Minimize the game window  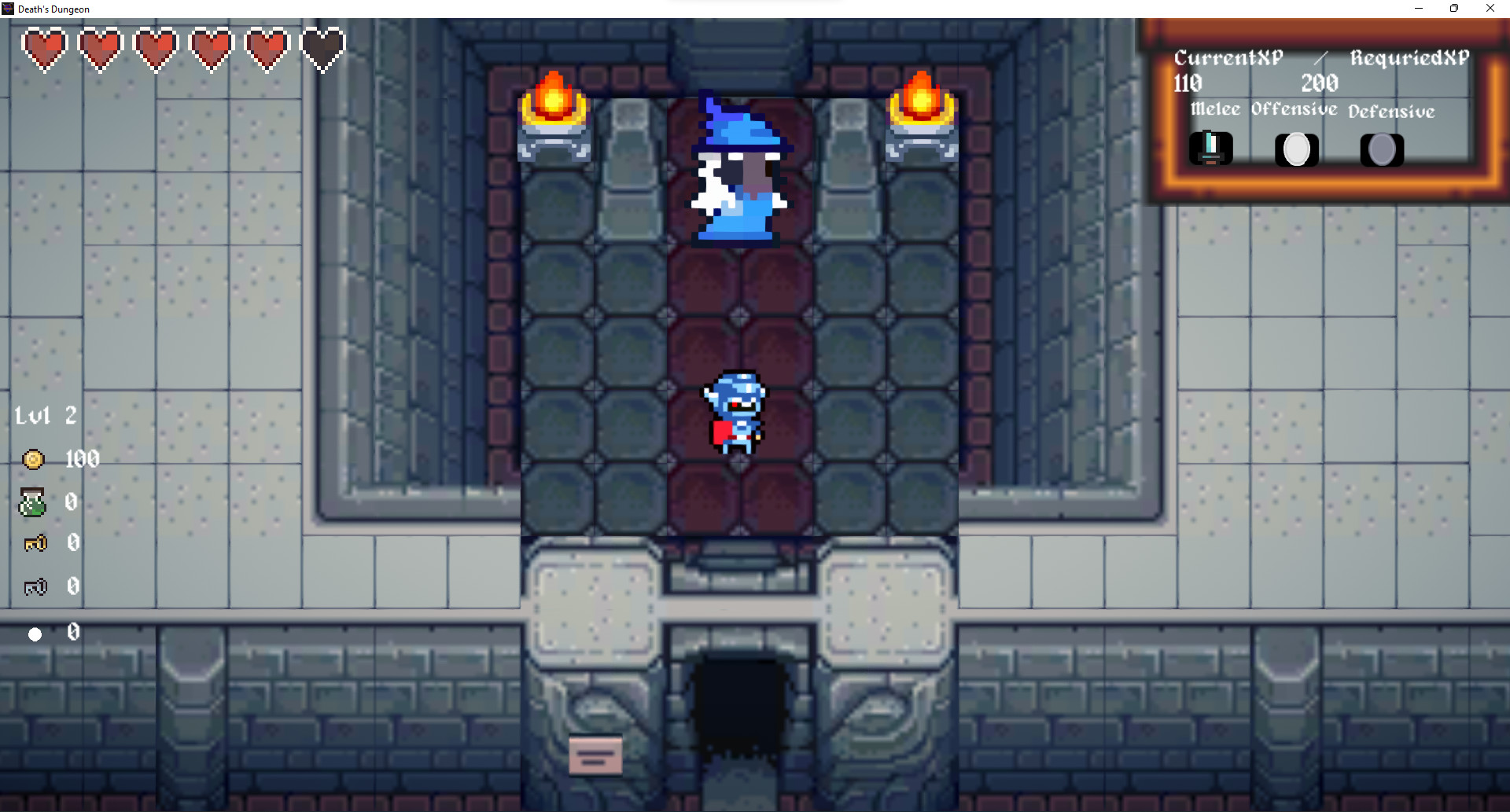[1419, 9]
